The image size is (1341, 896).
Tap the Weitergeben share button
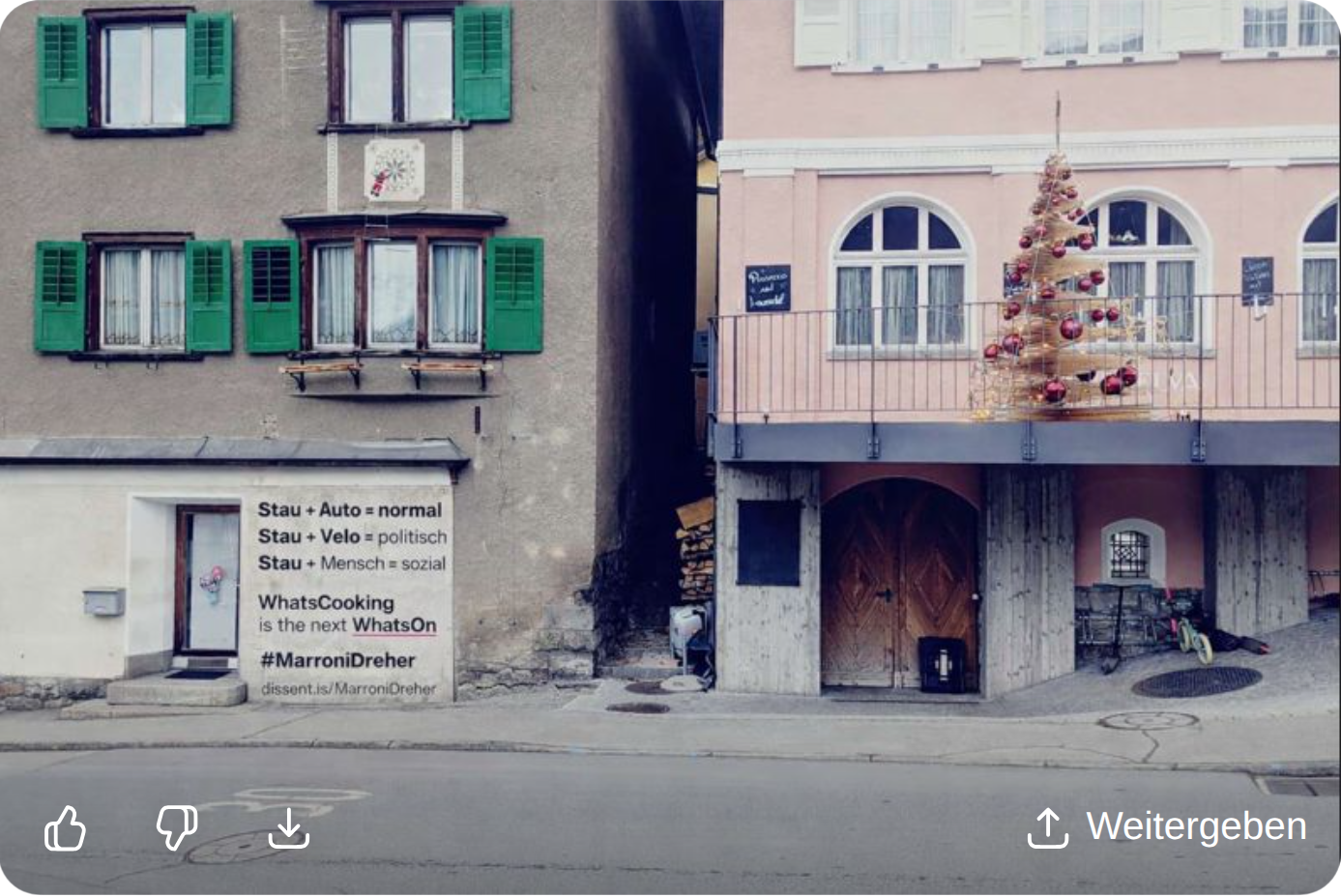(x=1167, y=827)
